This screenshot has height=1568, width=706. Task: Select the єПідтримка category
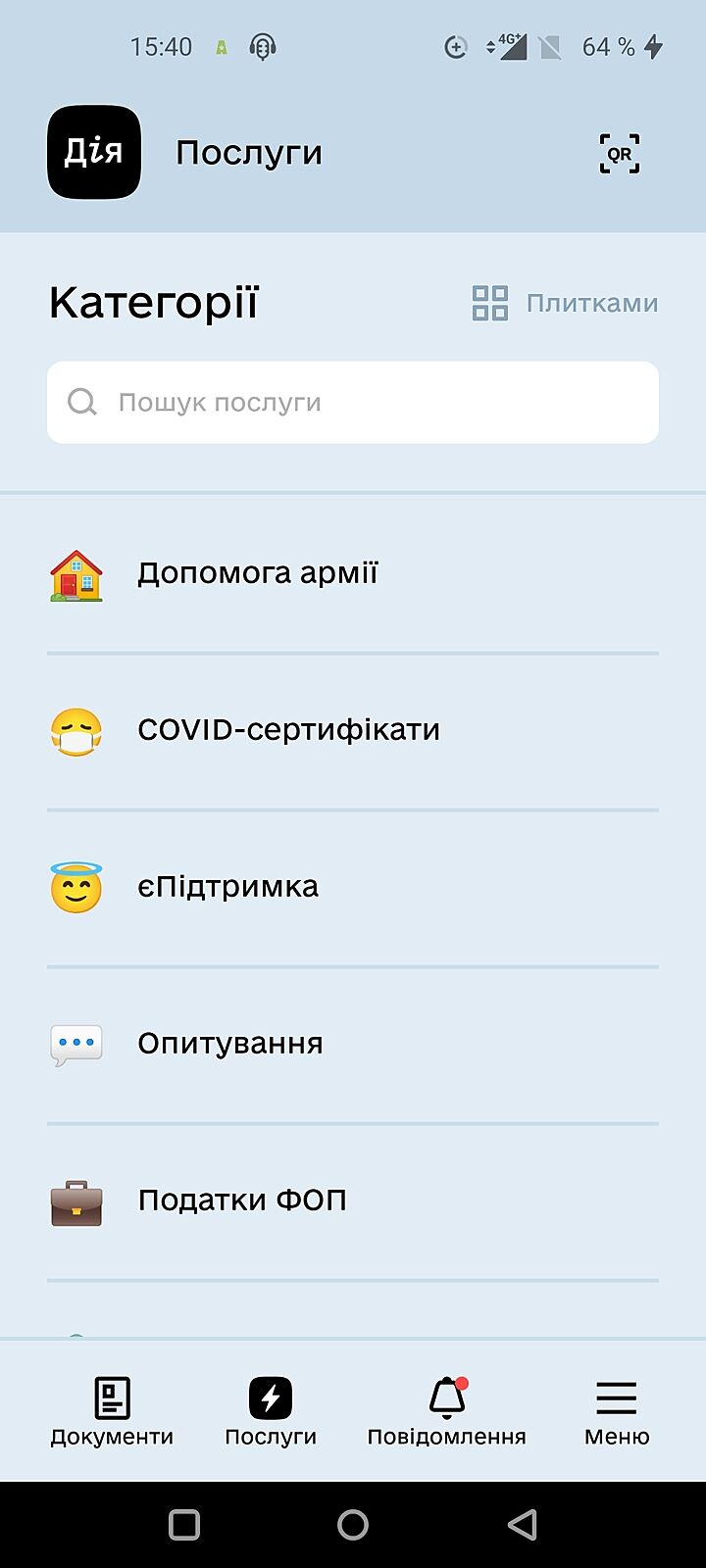(x=227, y=887)
